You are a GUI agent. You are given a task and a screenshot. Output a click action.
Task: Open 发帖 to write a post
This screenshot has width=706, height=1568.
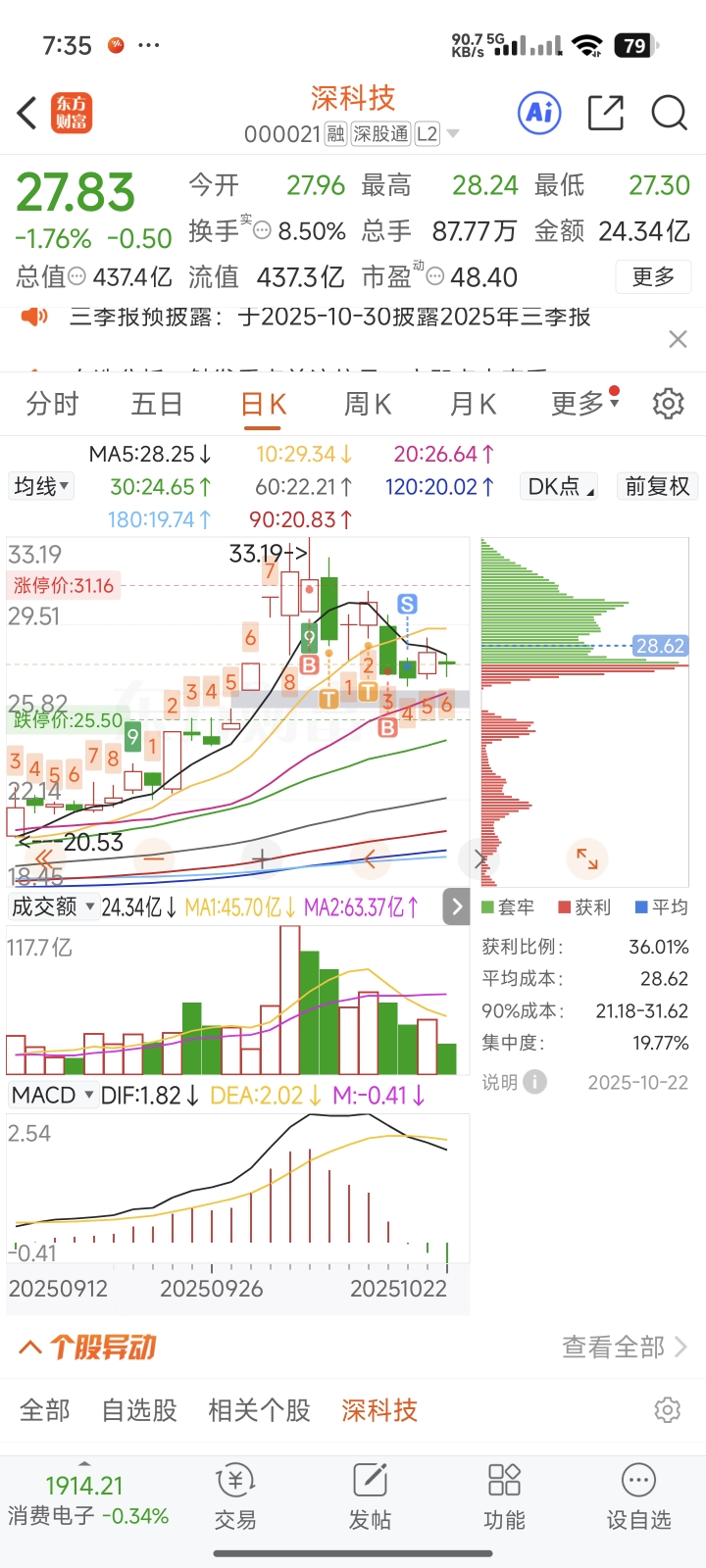pos(370,1496)
